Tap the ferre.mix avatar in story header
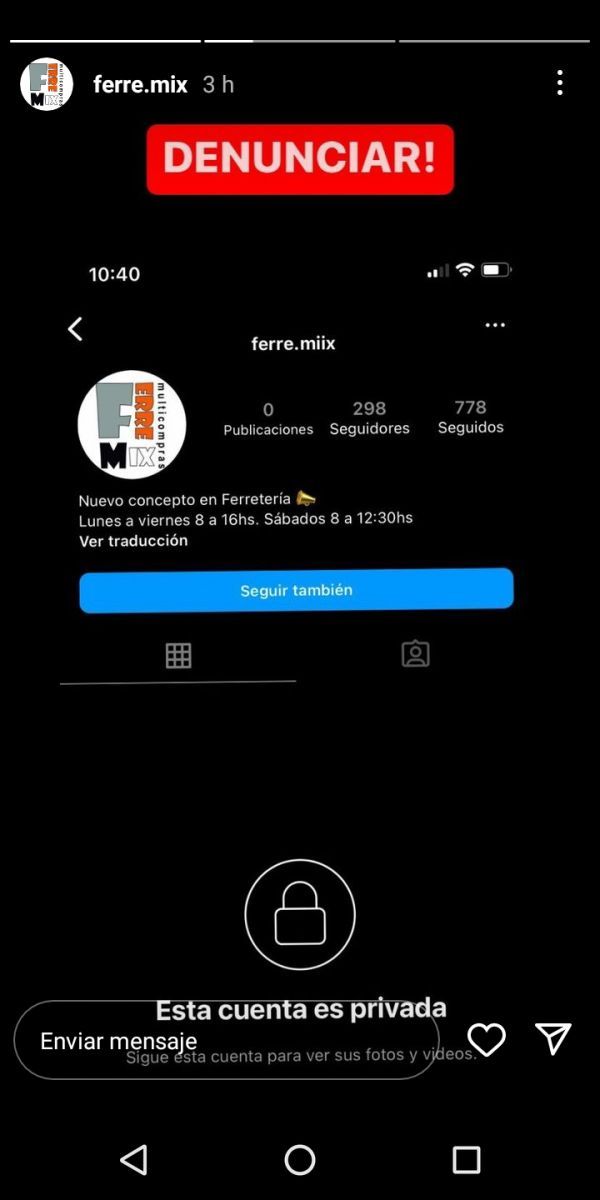Image resolution: width=600 pixels, height=1200 pixels. [x=47, y=84]
